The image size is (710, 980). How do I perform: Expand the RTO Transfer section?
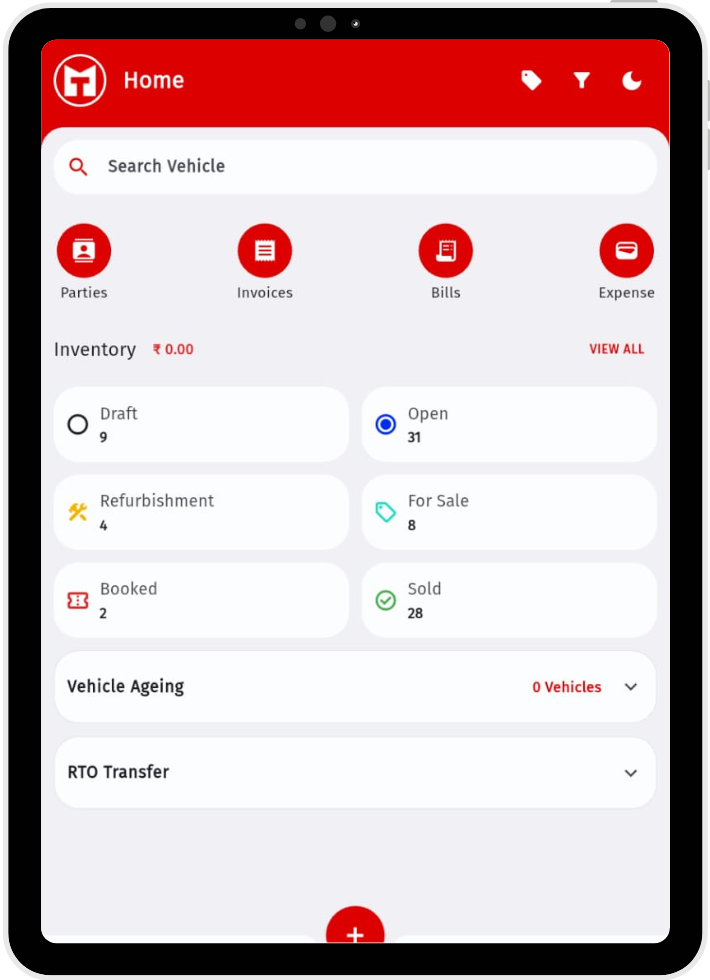[x=630, y=773]
